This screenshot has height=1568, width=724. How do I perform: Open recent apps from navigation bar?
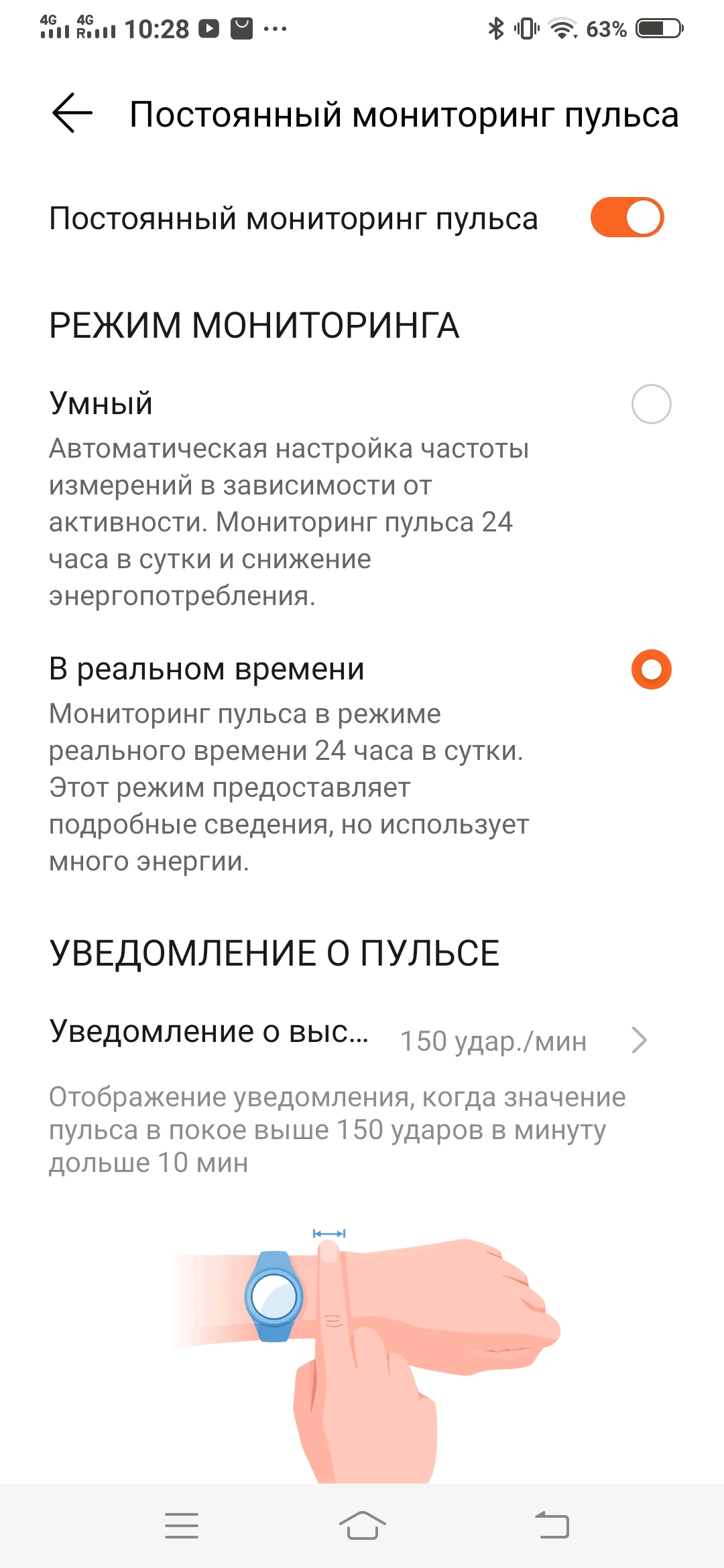pos(182,1525)
